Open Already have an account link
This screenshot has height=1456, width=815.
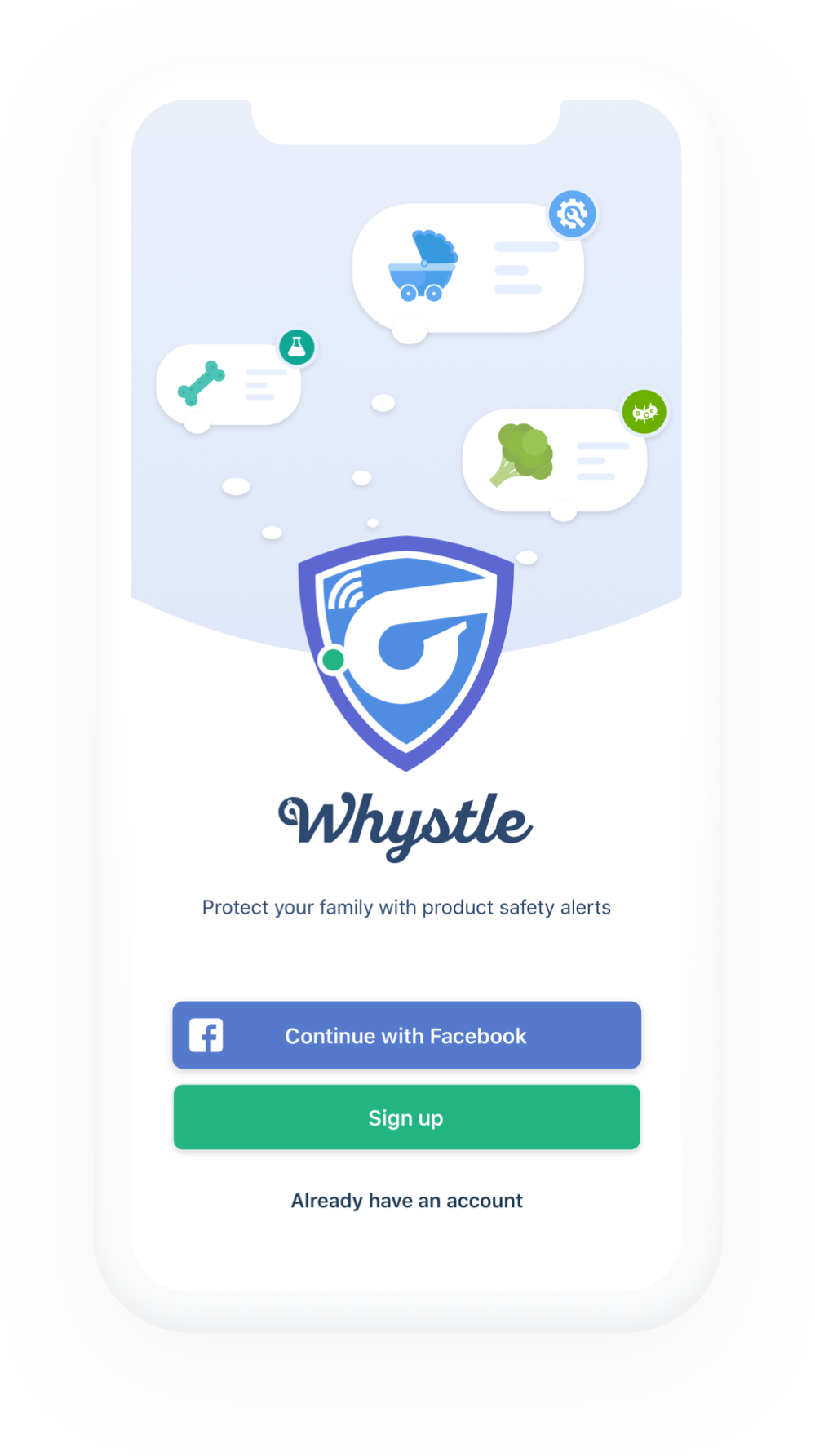click(x=406, y=1201)
